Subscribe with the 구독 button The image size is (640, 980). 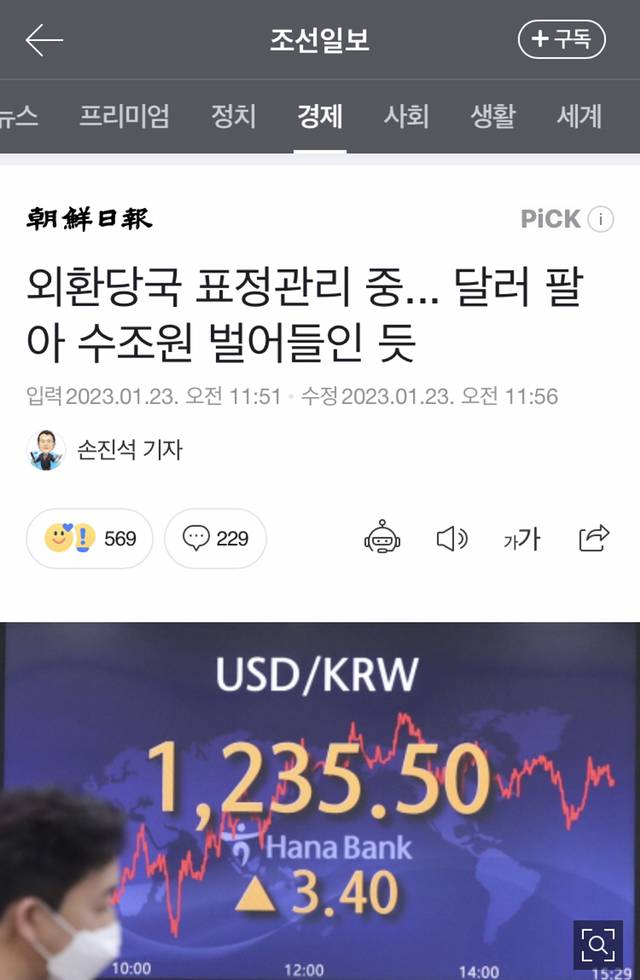tap(561, 39)
